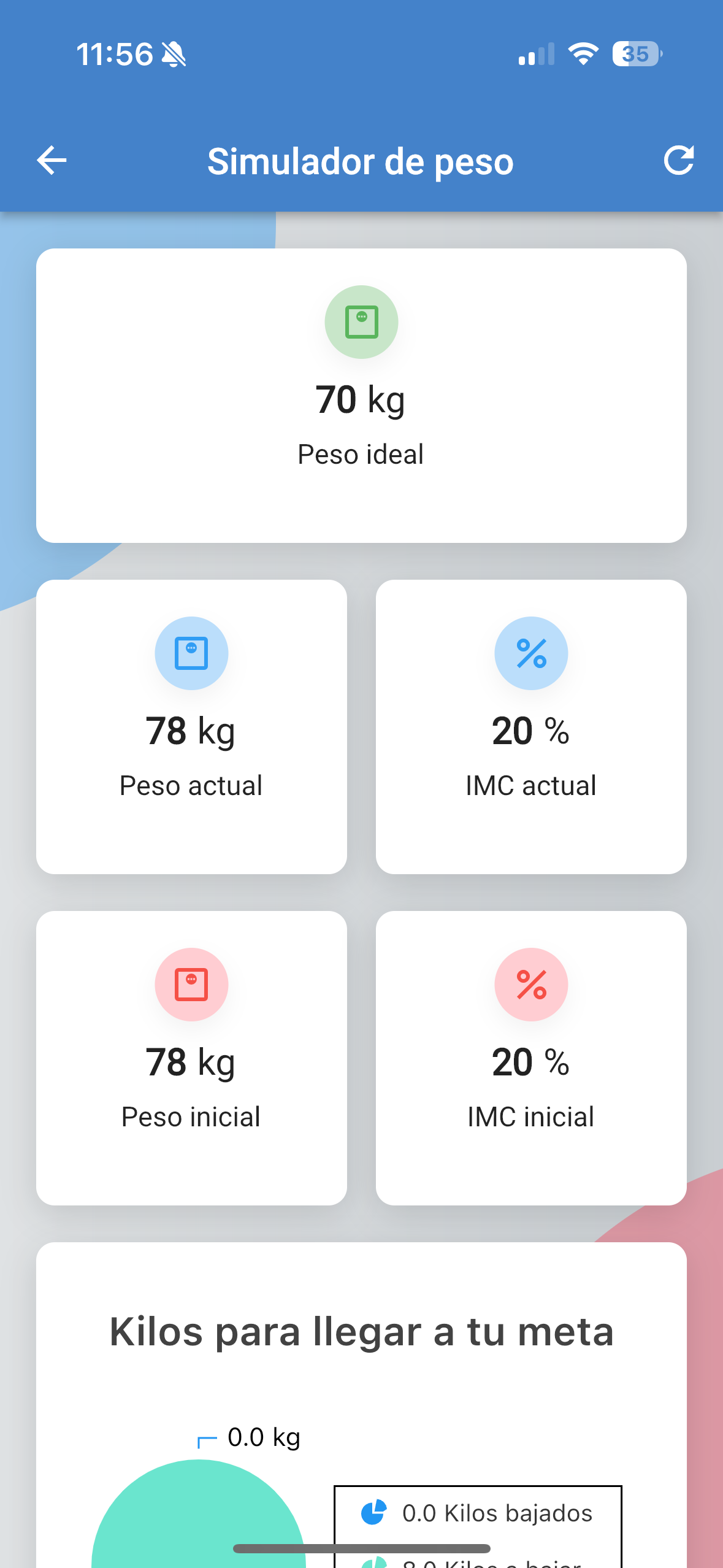Click the blue scale icon on Peso actual card
This screenshot has width=723, height=1568.
(191, 653)
